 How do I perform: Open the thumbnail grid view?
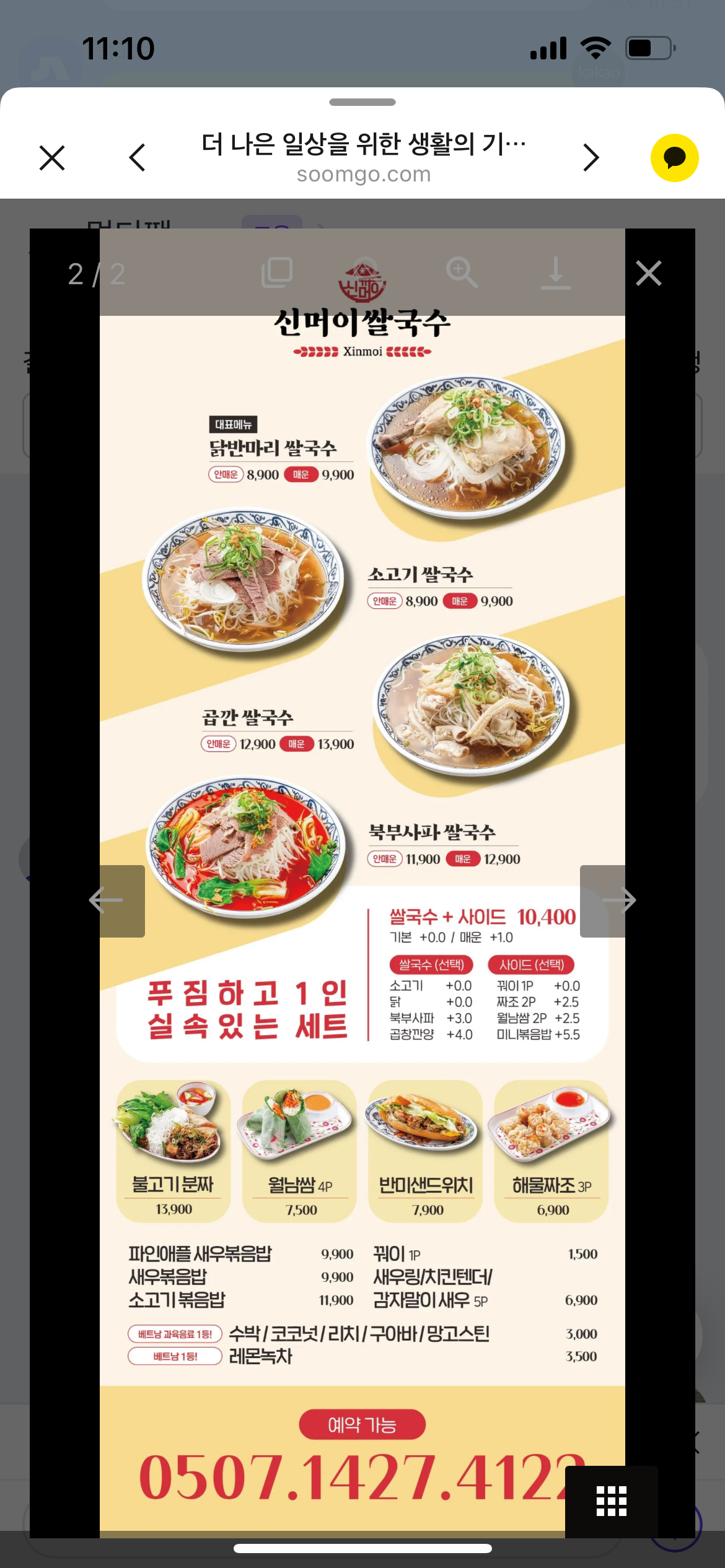pyautogui.click(x=612, y=1501)
